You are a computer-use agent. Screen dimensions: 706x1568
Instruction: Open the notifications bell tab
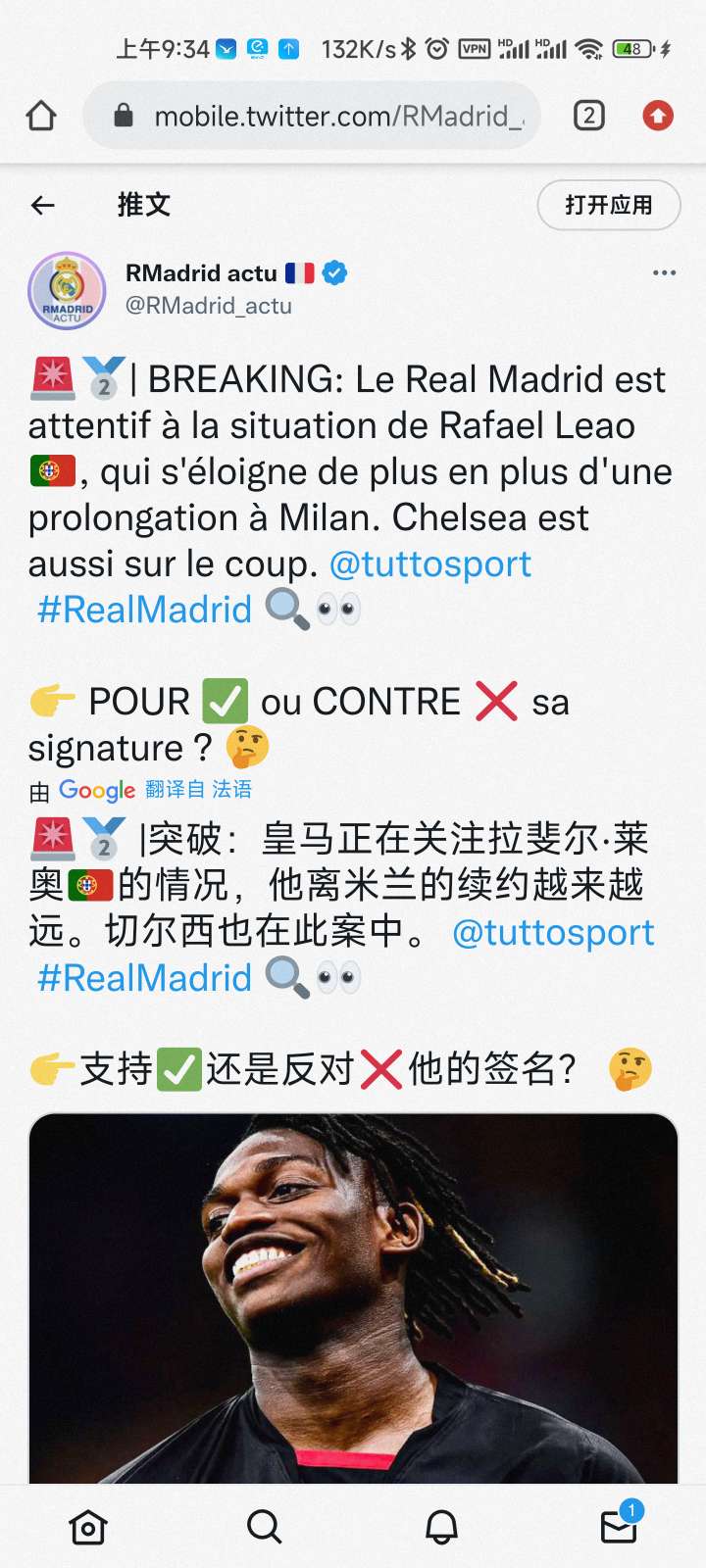(x=441, y=1526)
